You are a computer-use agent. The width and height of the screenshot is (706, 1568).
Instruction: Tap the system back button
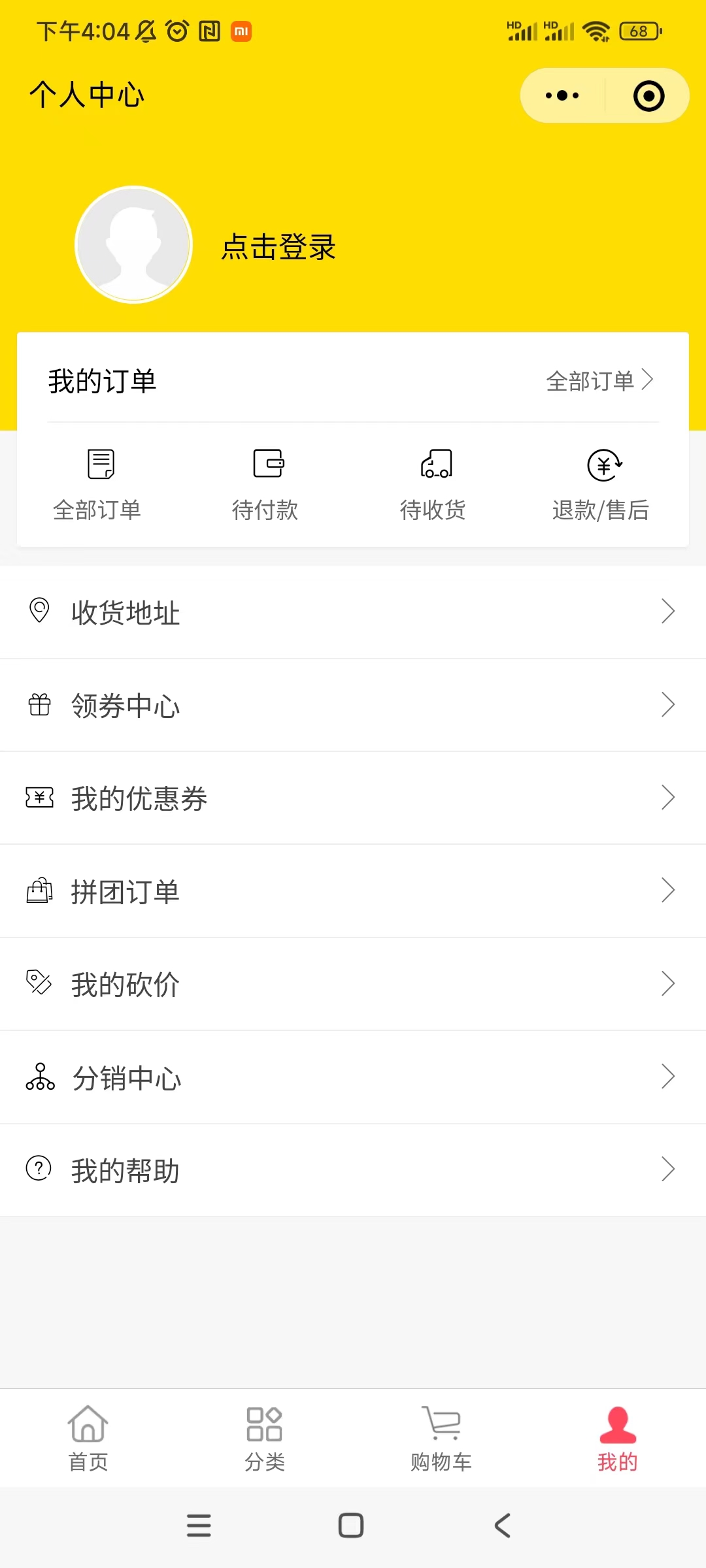pos(503,1526)
